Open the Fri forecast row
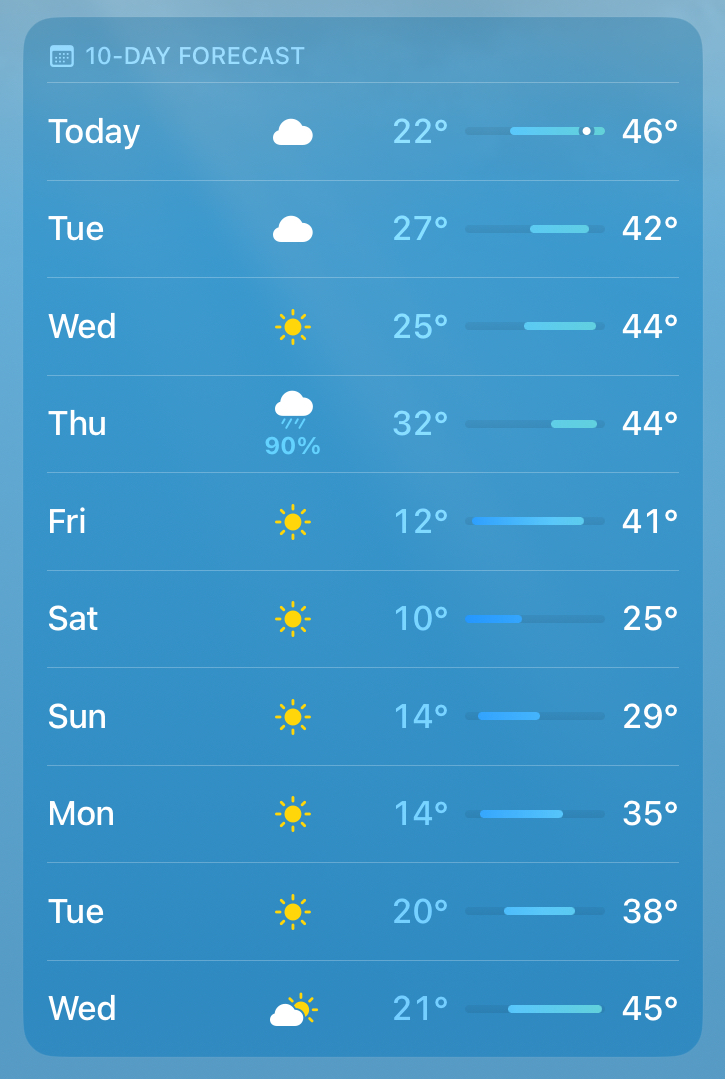Viewport: 725px width, 1079px height. (362, 522)
